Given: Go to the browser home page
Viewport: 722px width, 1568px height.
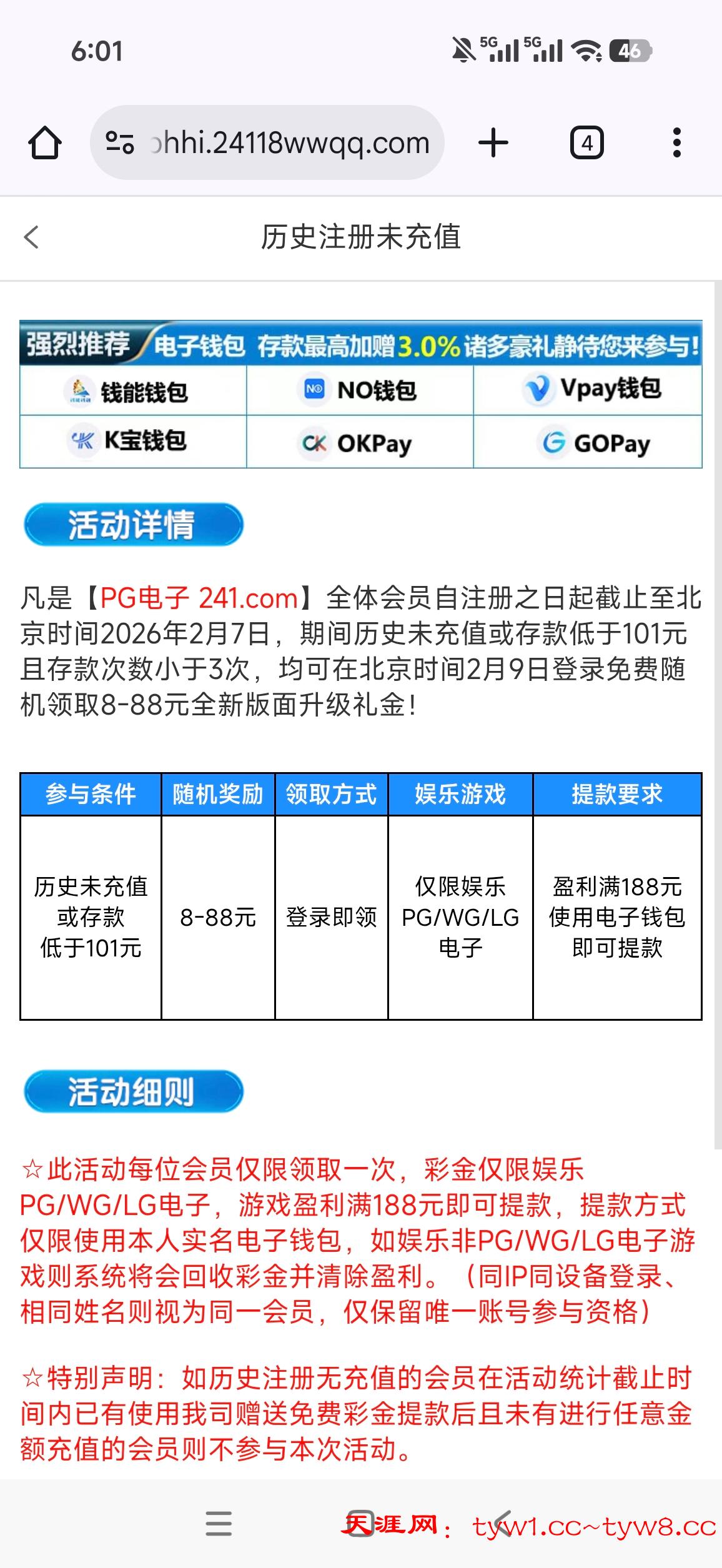Looking at the screenshot, I should (45, 143).
